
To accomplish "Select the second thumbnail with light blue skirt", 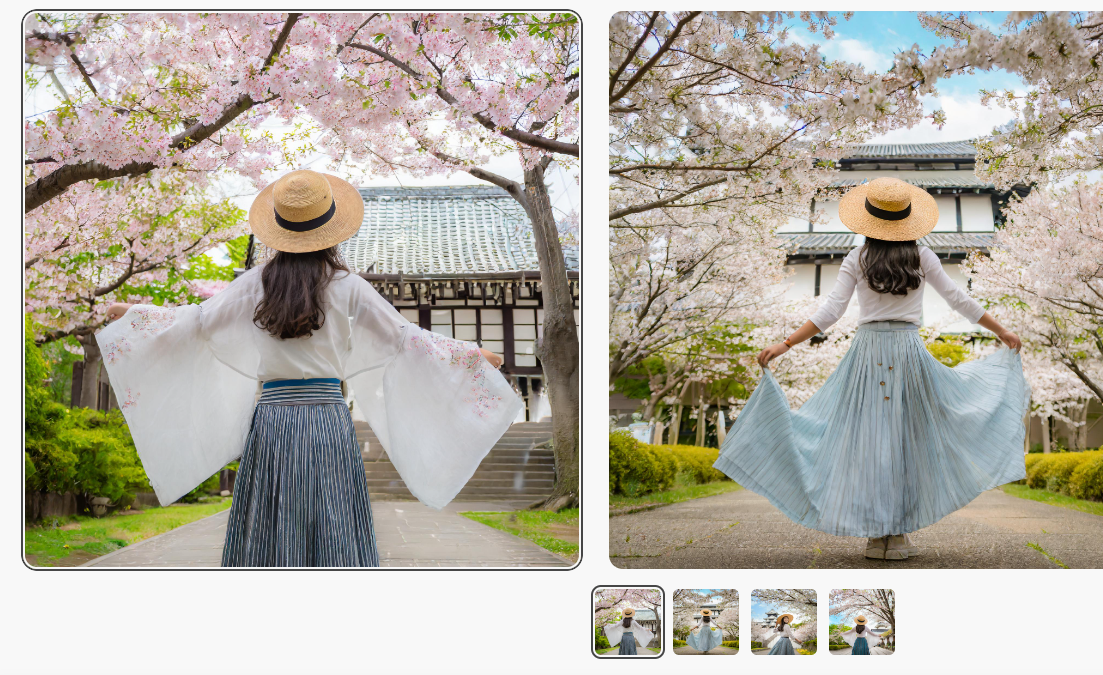I will coord(705,621).
